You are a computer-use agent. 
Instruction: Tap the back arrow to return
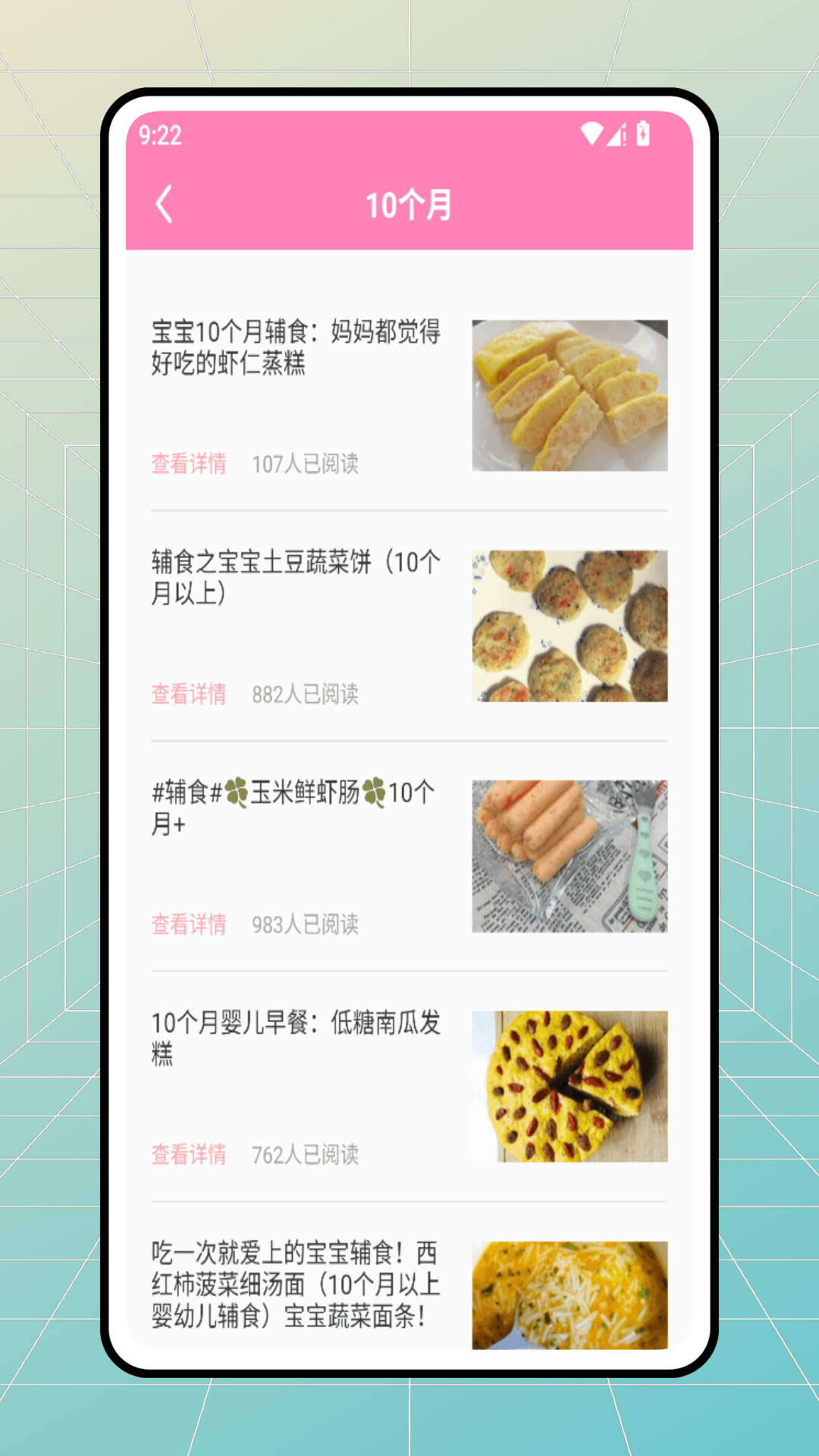tap(163, 203)
